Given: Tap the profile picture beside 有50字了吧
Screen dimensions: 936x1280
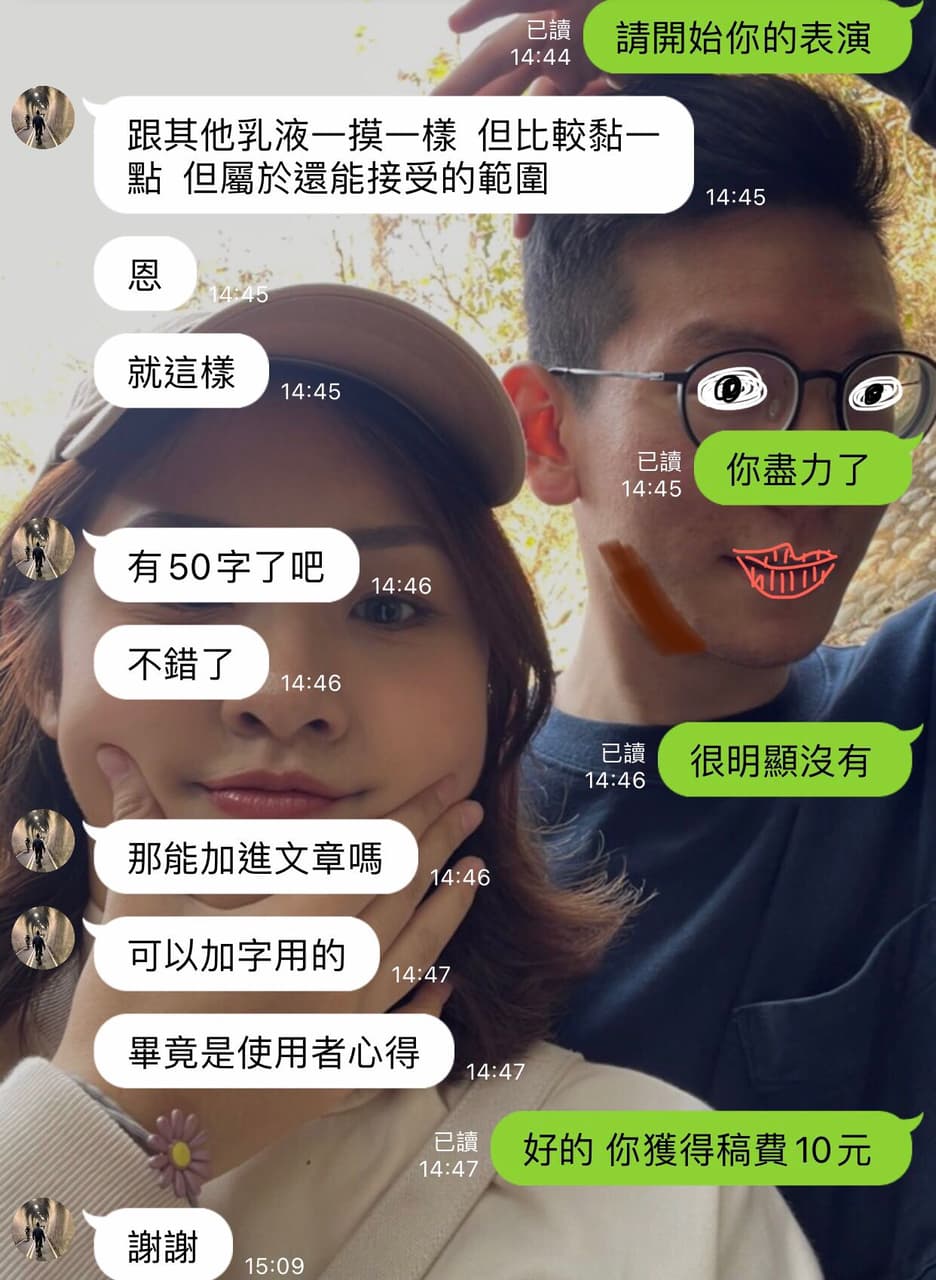Looking at the screenshot, I should [x=42, y=549].
